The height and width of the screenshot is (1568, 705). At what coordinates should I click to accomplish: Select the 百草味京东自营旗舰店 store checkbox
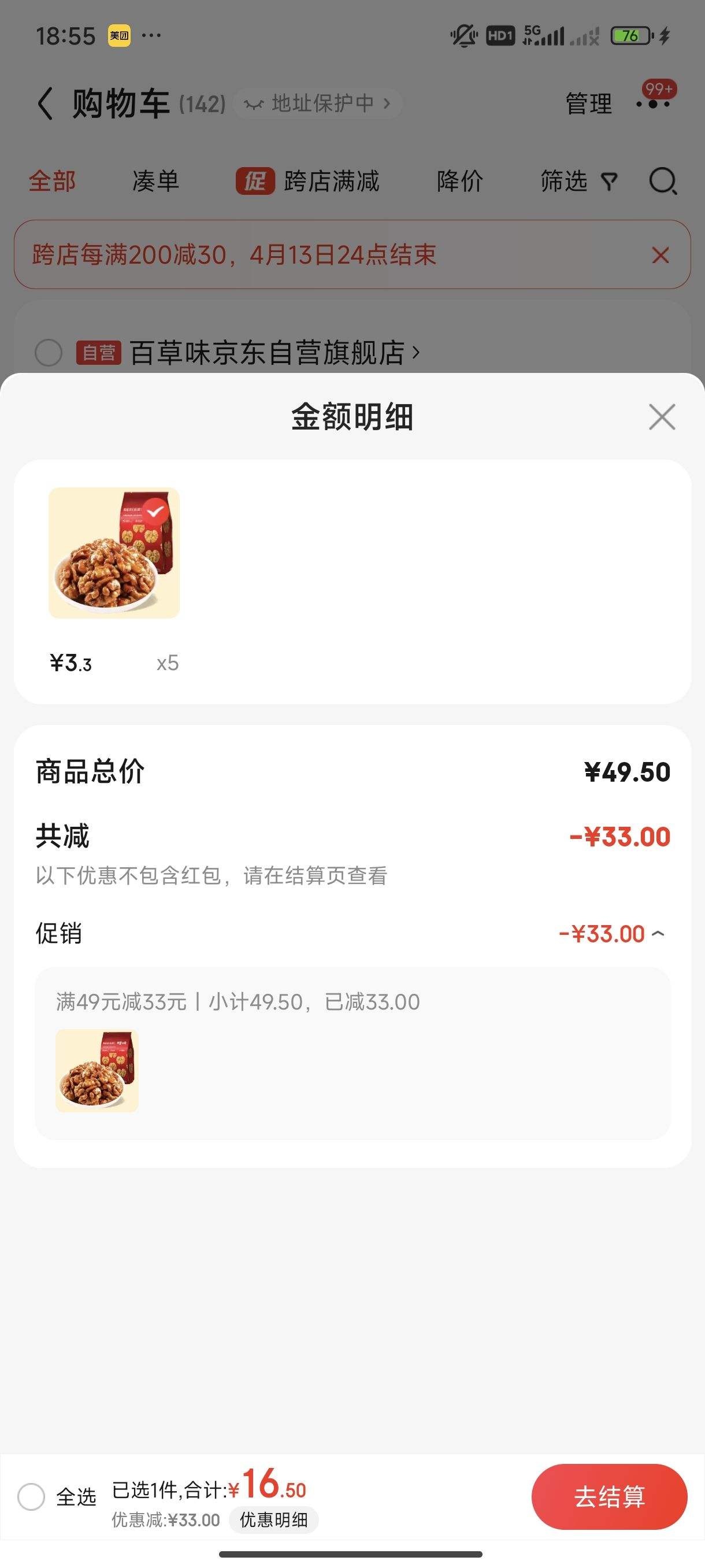(49, 353)
